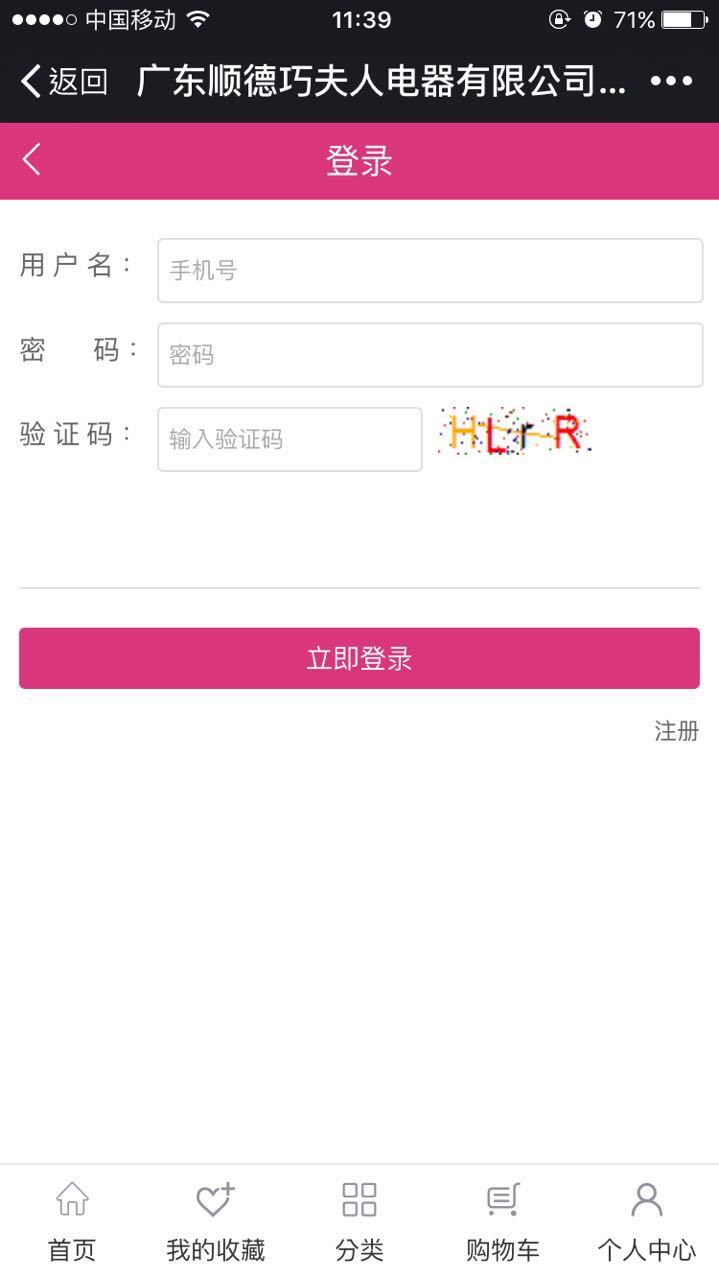Tap the 立即登录 login button

click(359, 658)
